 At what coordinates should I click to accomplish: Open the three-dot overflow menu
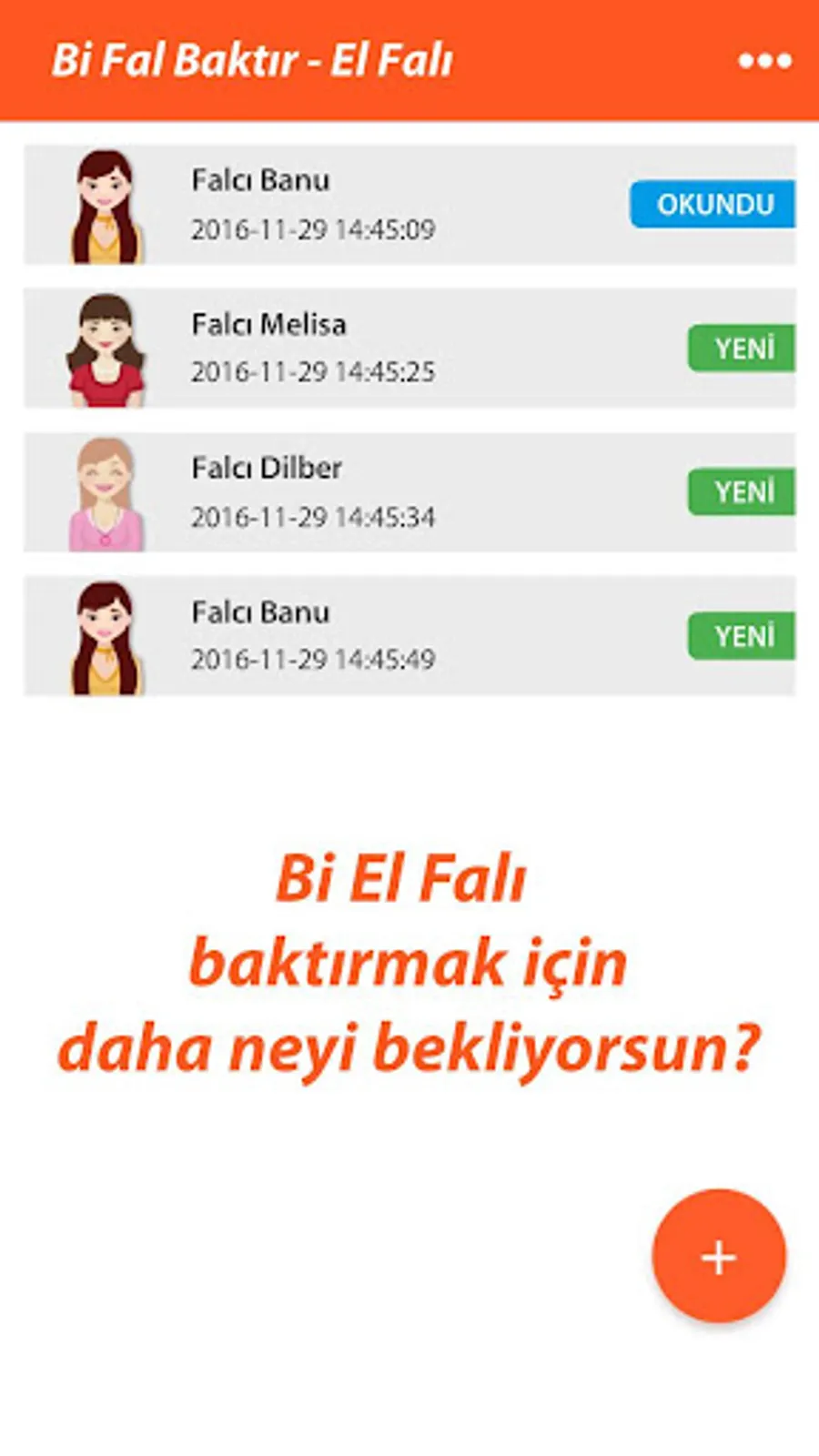[x=764, y=60]
